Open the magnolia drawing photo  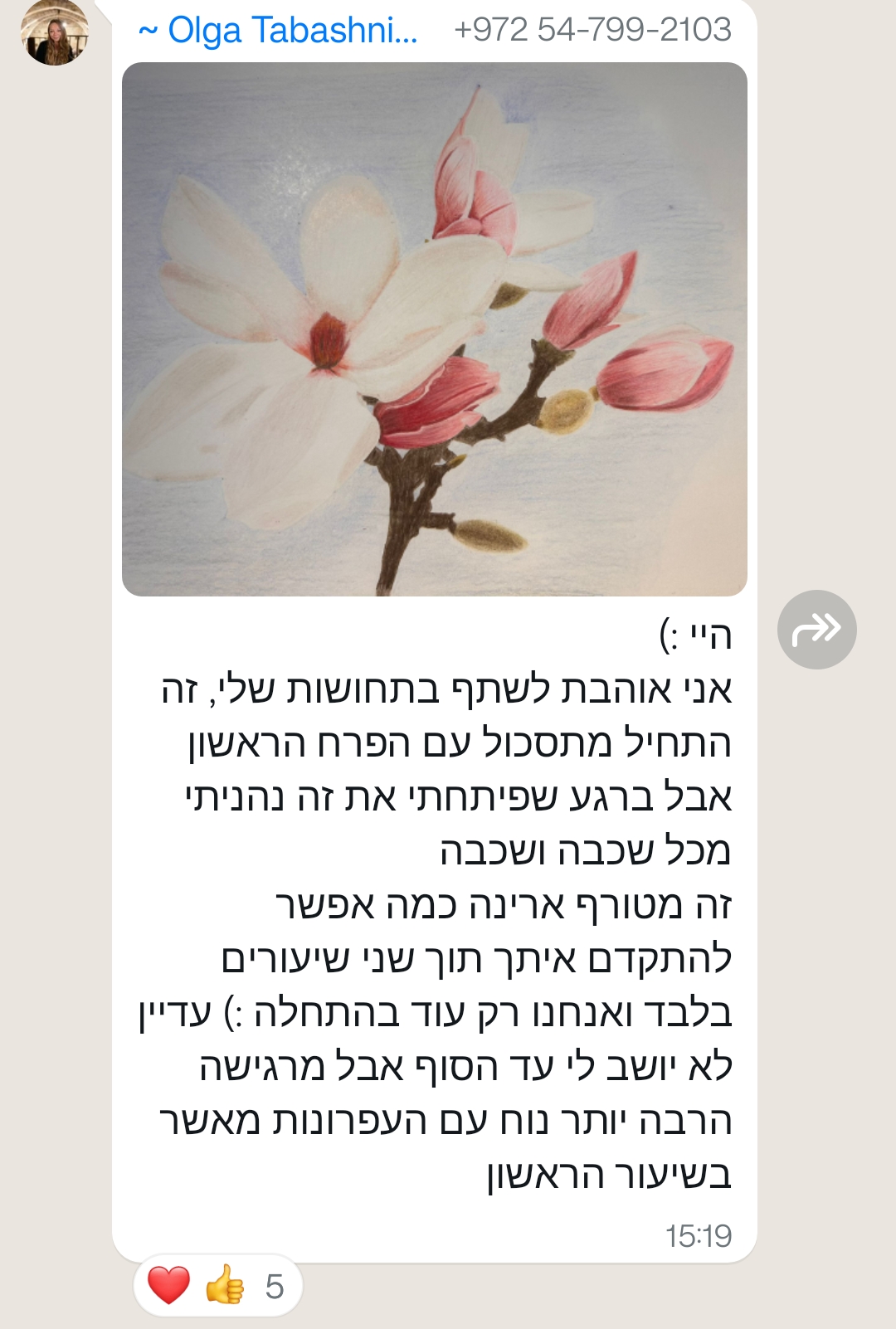click(x=434, y=329)
